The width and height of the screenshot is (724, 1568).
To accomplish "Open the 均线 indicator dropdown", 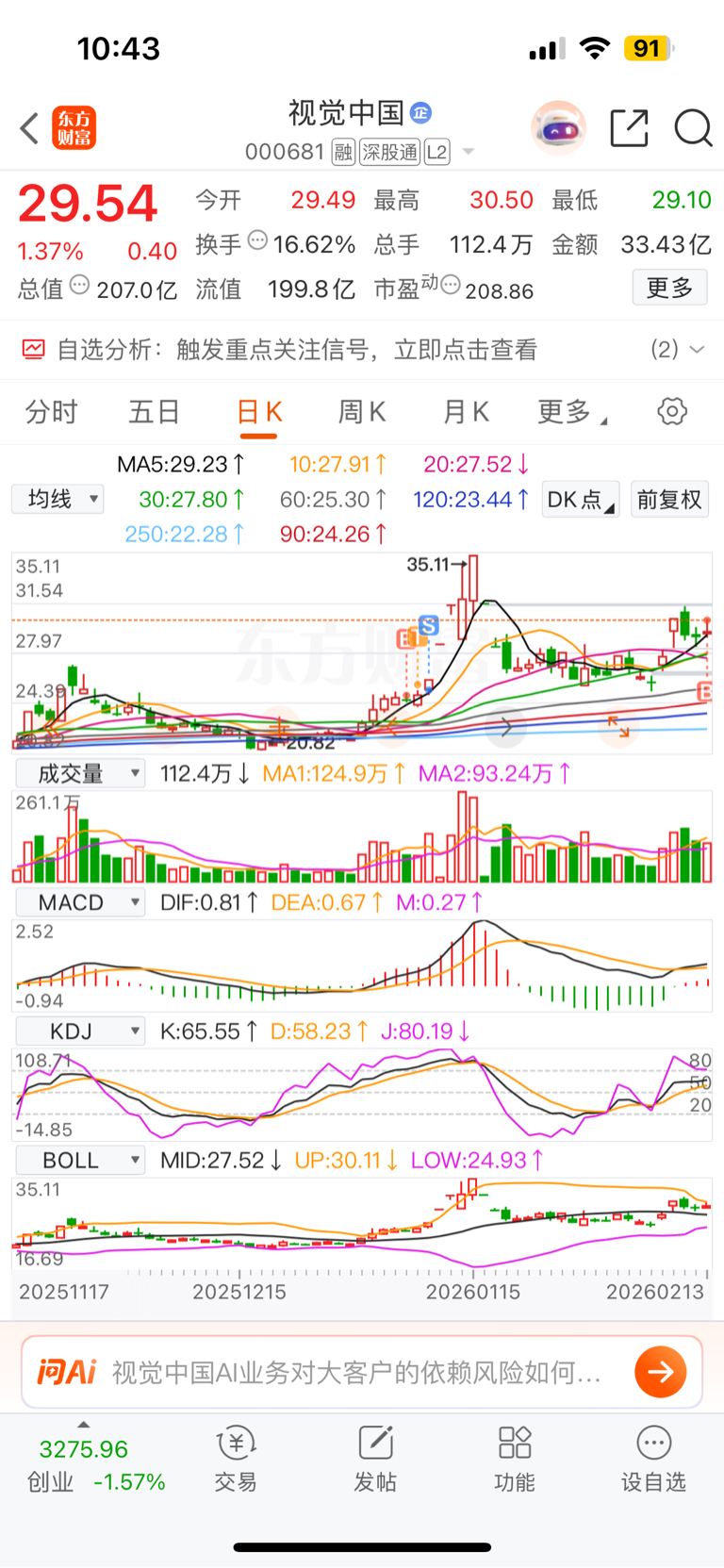I will point(58,499).
